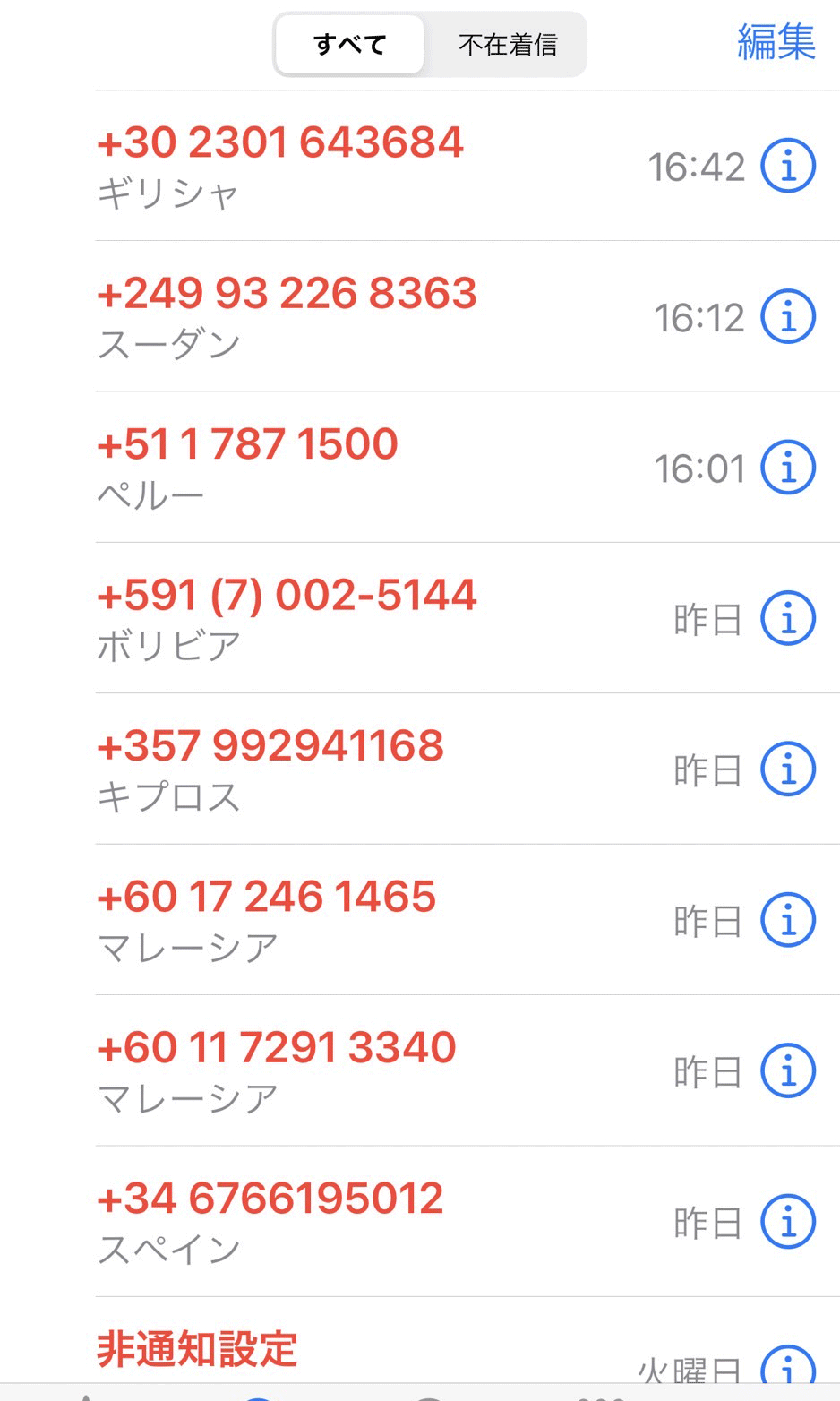The image size is (840, 1401).
Task: Open details for the 非通知設定 call
Action: click(787, 1362)
